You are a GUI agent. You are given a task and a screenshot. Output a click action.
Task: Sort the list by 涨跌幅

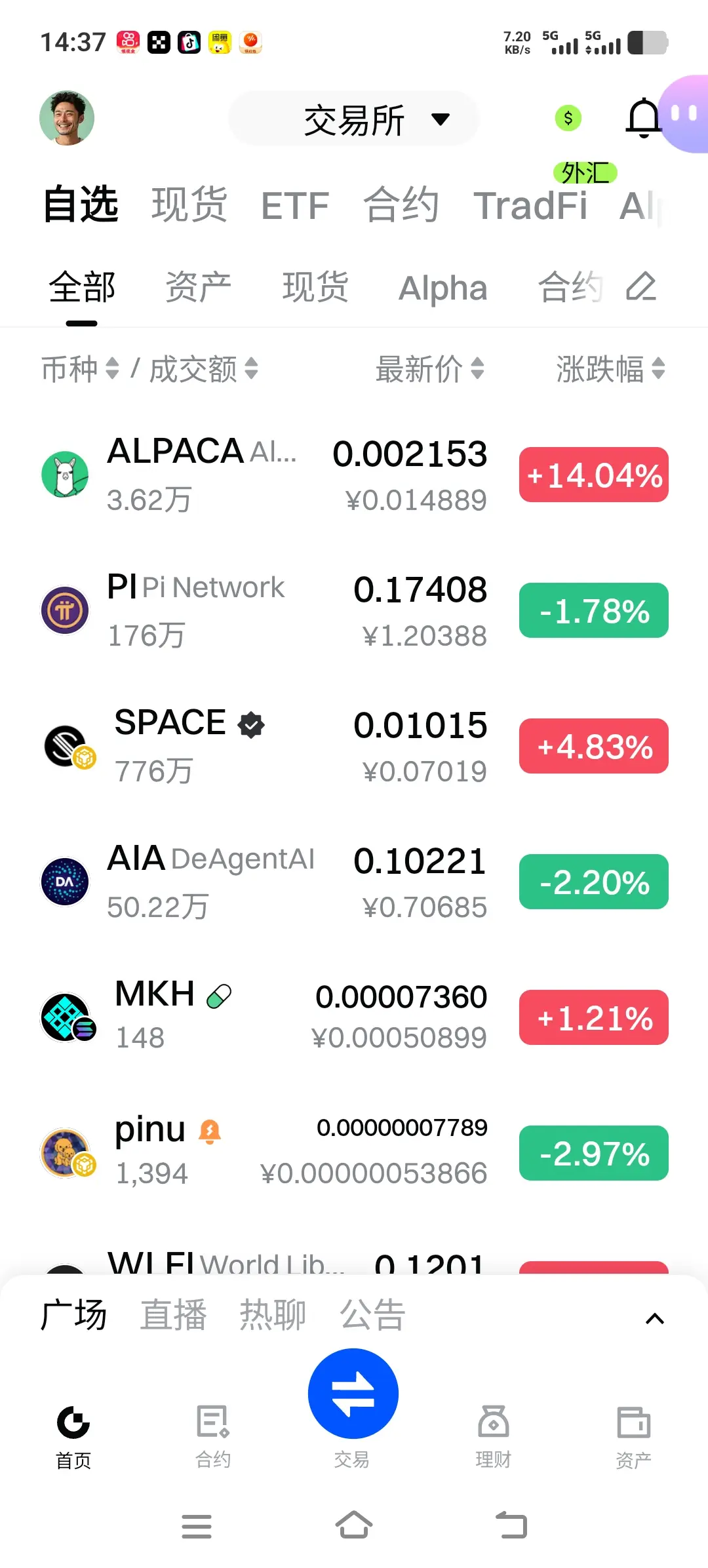pyautogui.click(x=610, y=369)
